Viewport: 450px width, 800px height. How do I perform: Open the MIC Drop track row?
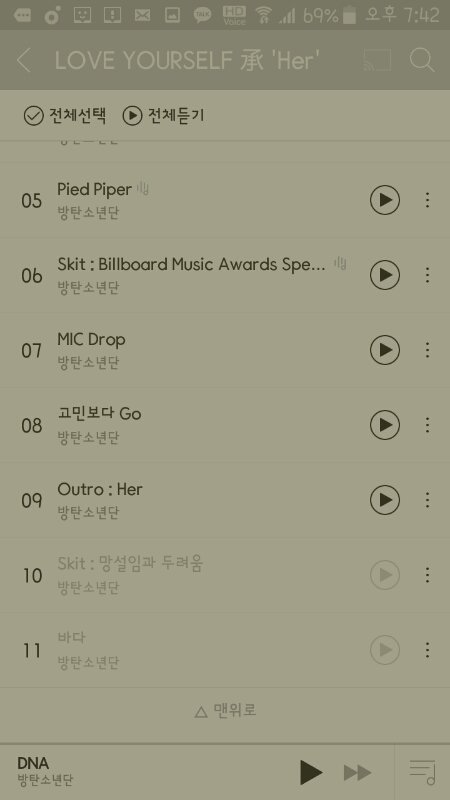click(225, 350)
